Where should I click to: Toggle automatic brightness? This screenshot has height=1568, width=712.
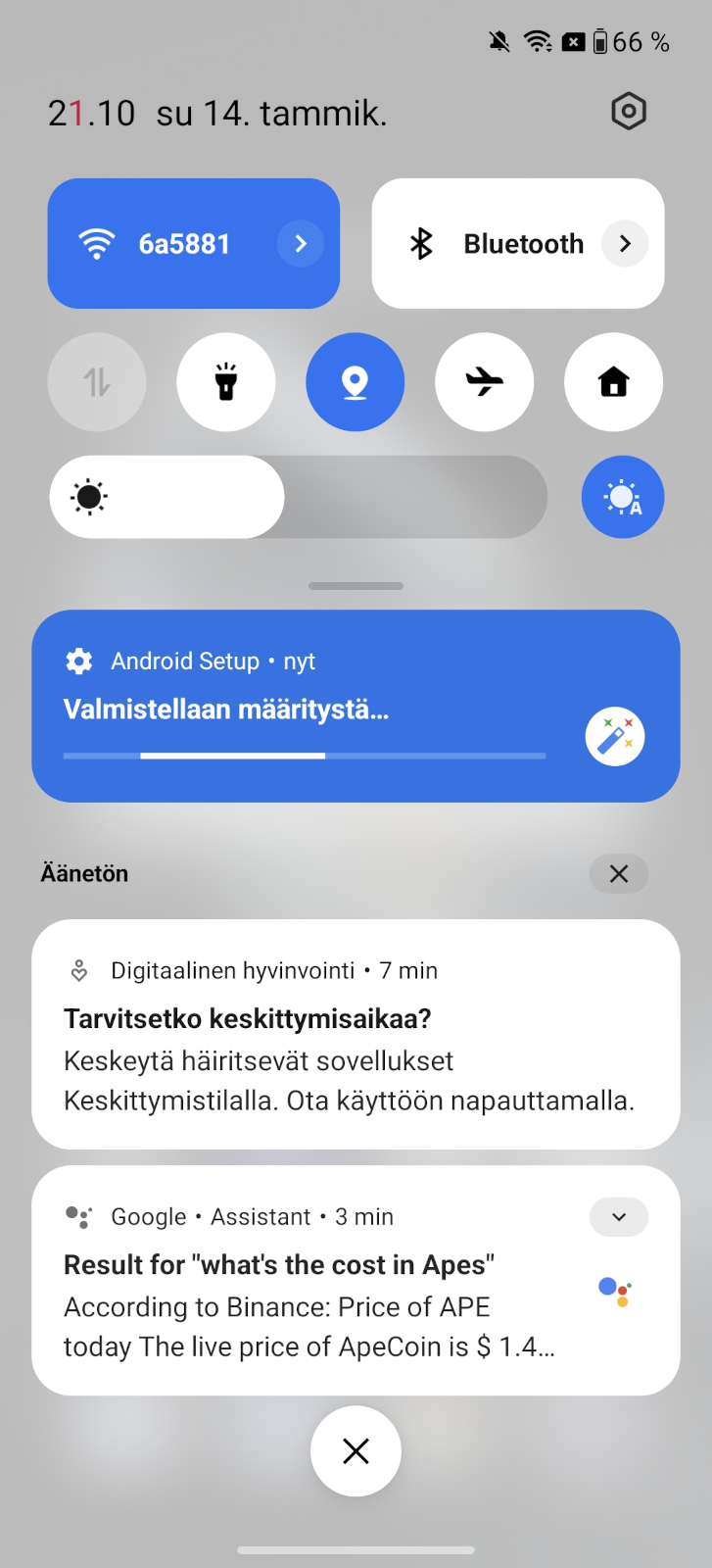[623, 497]
